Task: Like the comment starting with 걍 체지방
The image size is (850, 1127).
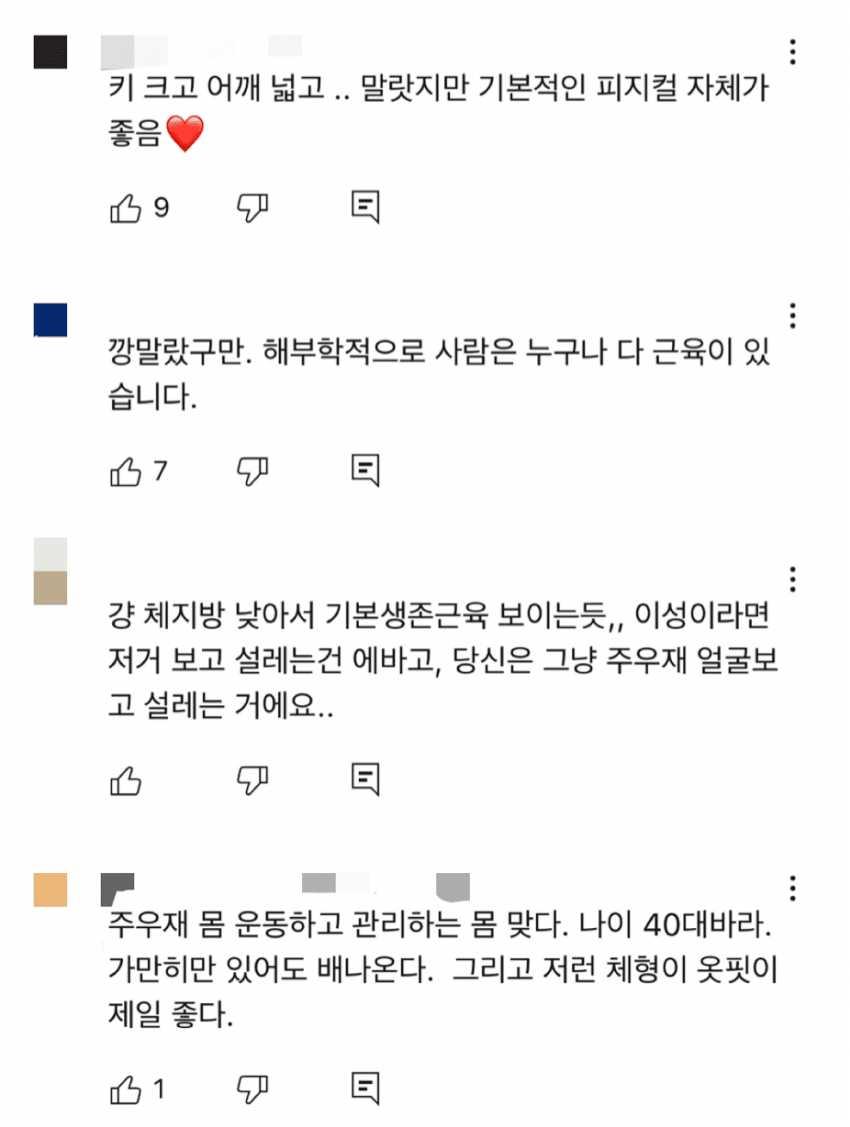Action: [x=125, y=779]
